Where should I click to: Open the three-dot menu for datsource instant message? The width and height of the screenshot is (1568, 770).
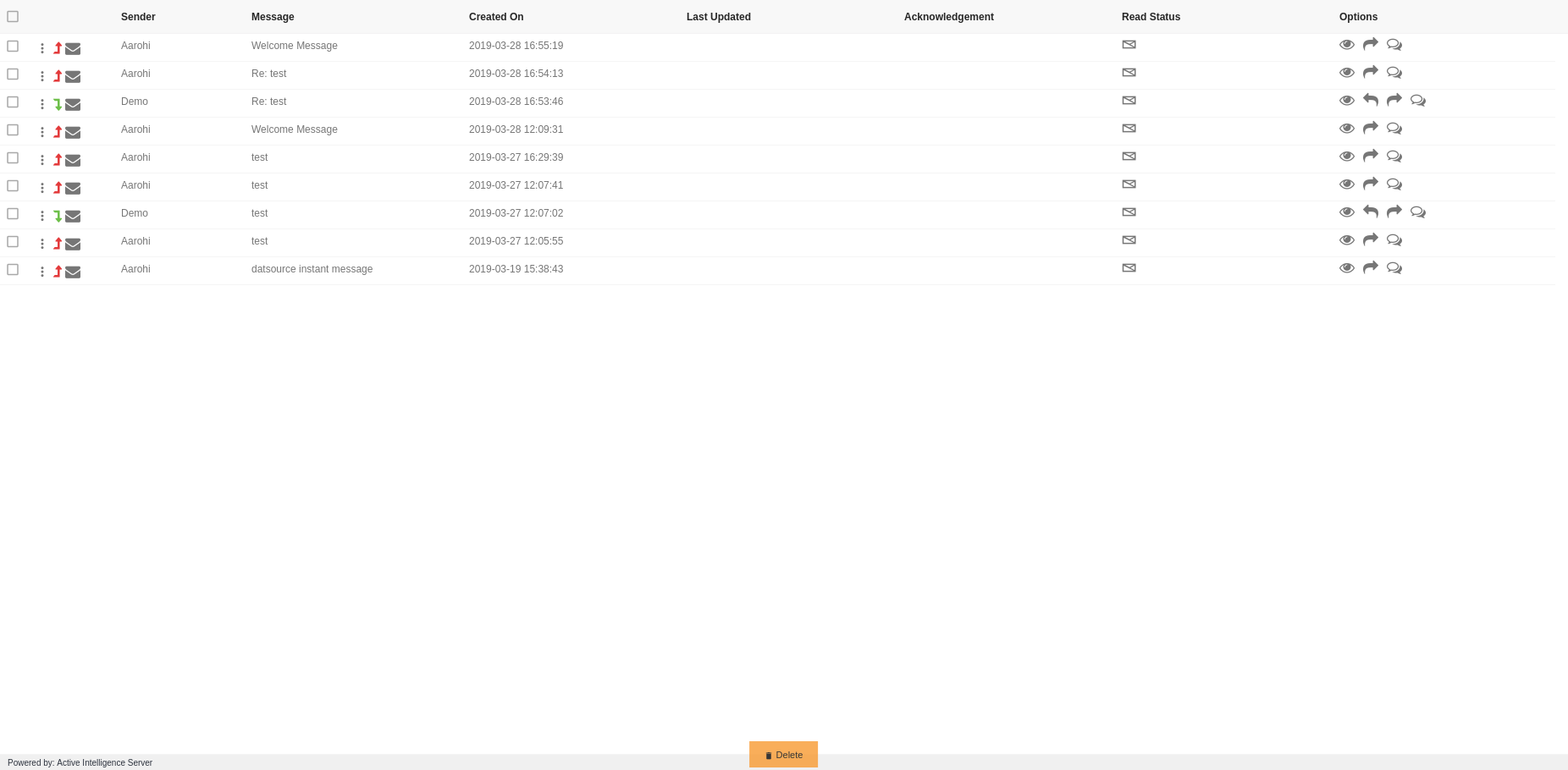42,272
